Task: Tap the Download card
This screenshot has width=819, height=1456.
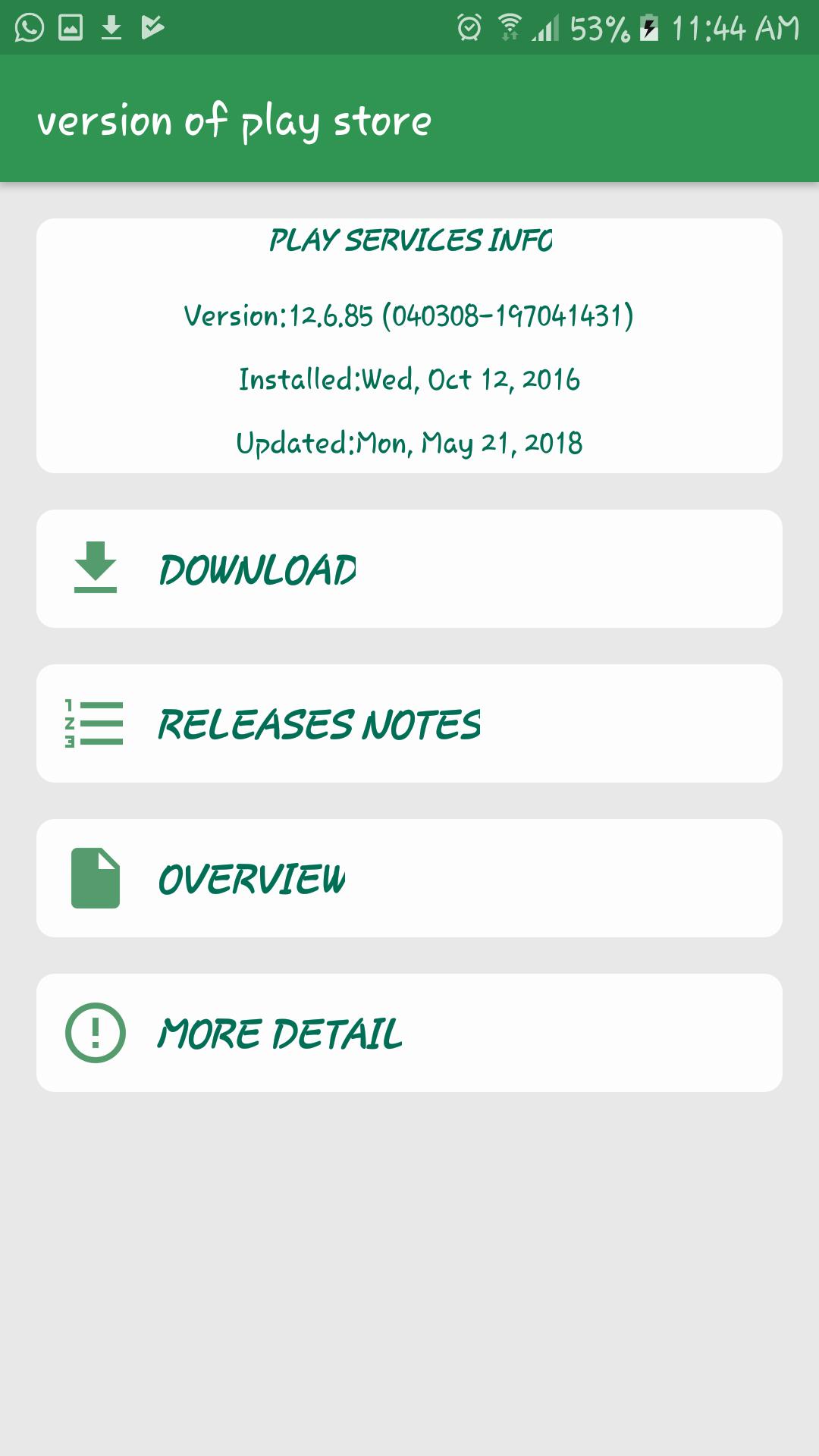Action: coord(409,569)
